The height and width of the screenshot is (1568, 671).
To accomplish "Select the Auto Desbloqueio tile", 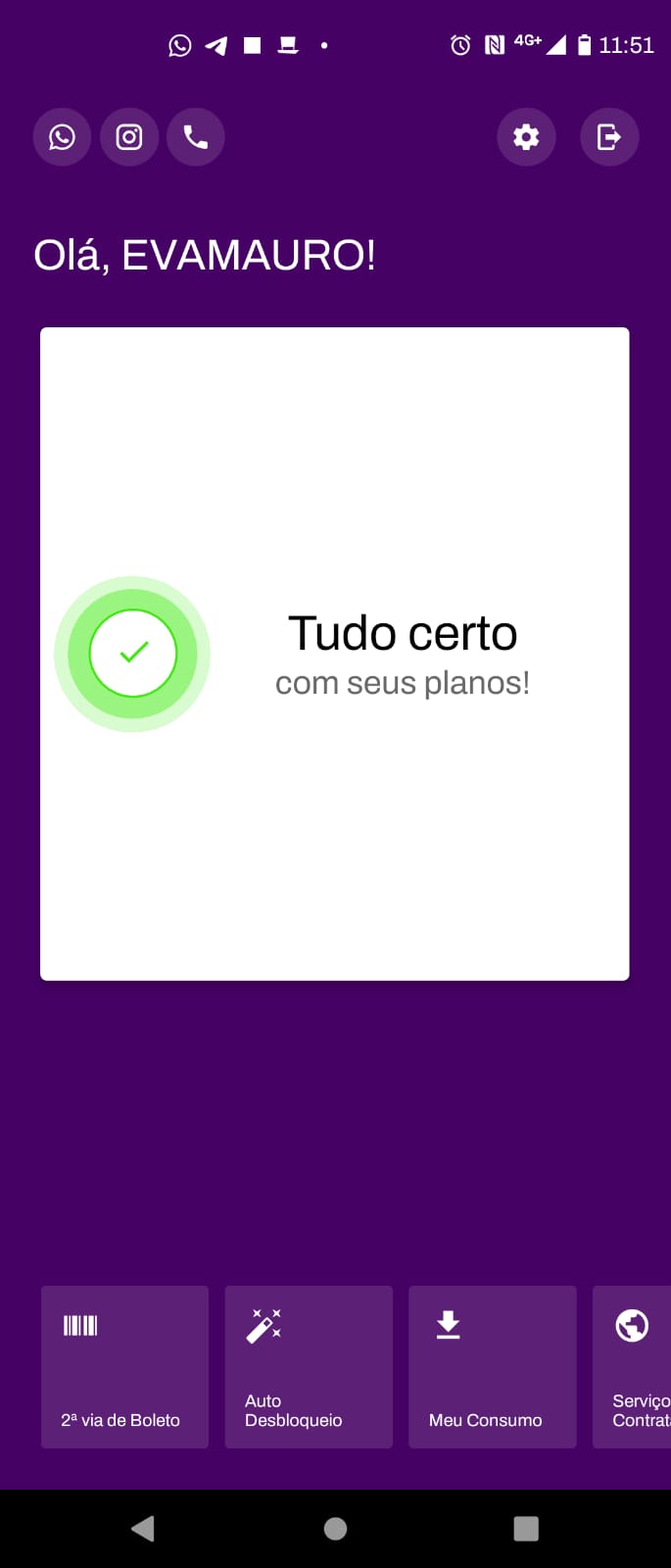I will (309, 1366).
